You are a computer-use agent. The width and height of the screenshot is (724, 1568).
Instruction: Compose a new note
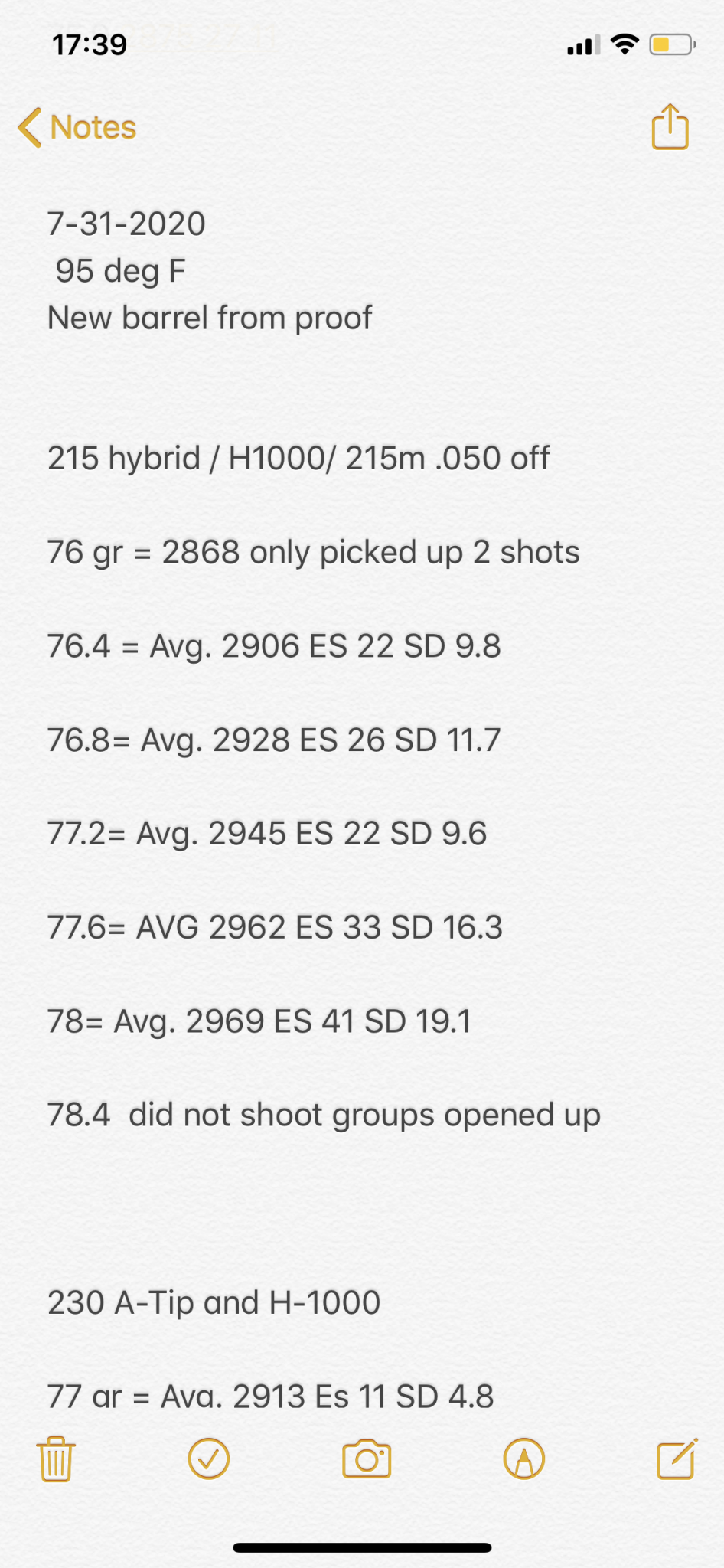pos(677,1459)
